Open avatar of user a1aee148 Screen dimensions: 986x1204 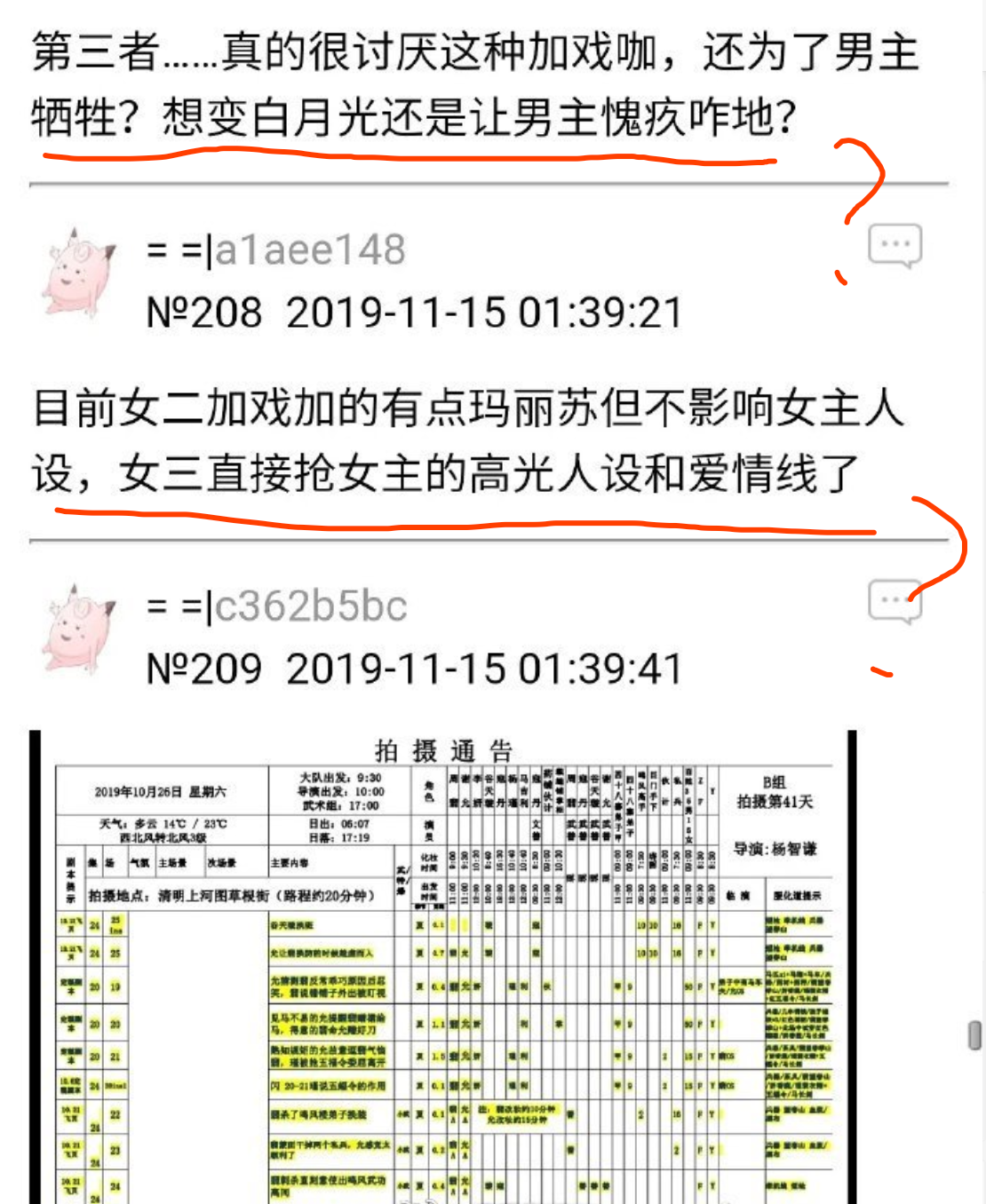click(79, 273)
